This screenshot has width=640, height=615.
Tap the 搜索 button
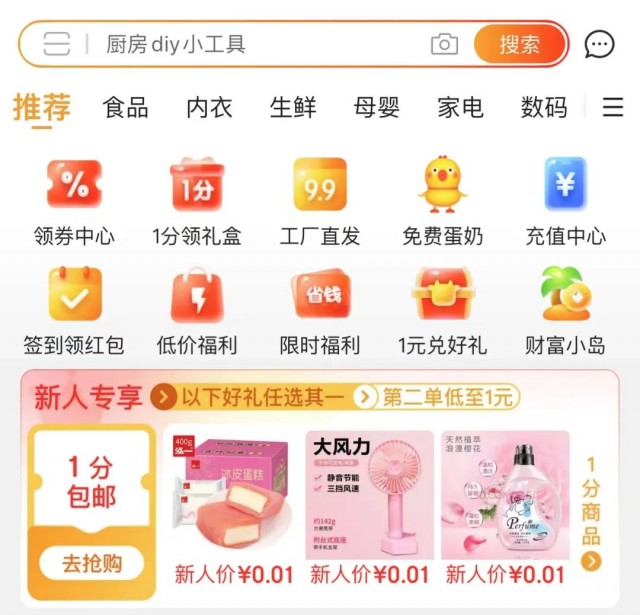point(519,44)
